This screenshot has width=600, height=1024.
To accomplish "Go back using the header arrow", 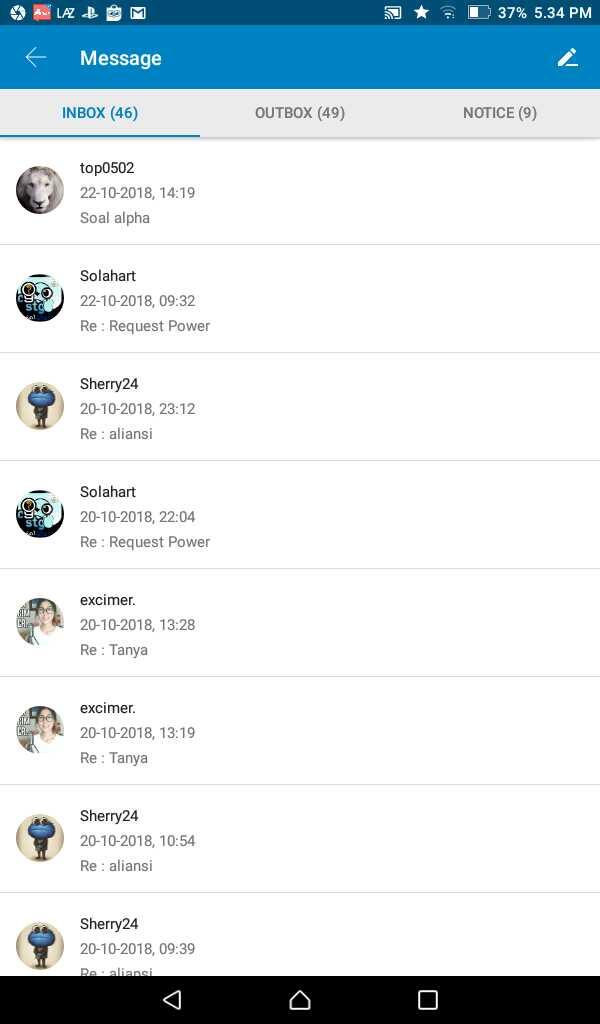I will 36,58.
